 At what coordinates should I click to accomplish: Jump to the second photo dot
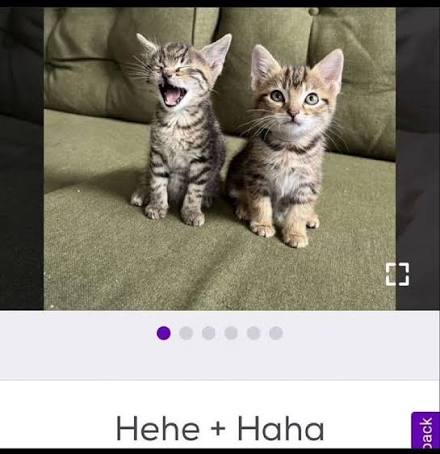[x=186, y=333]
